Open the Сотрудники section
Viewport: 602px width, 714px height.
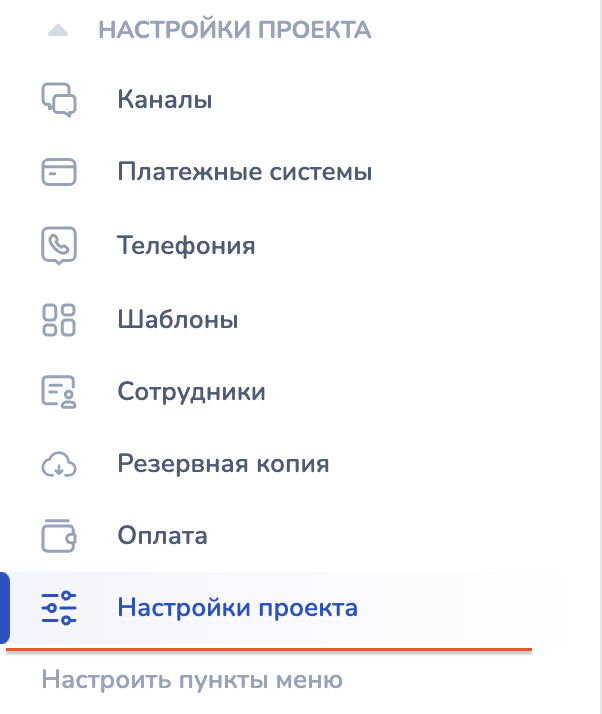[191, 391]
